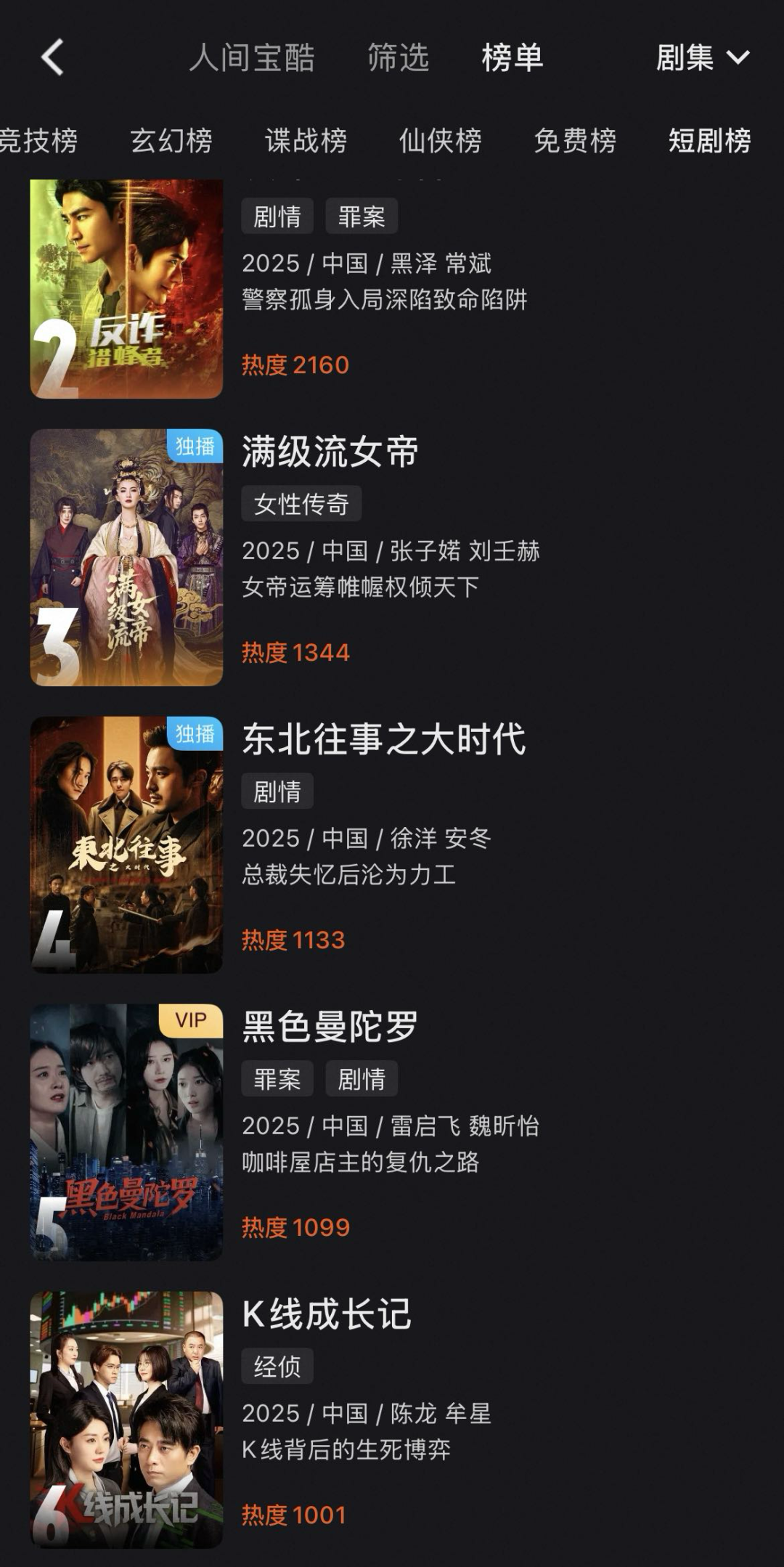Screen dimensions: 784x1567
Task: Open the 筛选 tab
Action: 398,58
